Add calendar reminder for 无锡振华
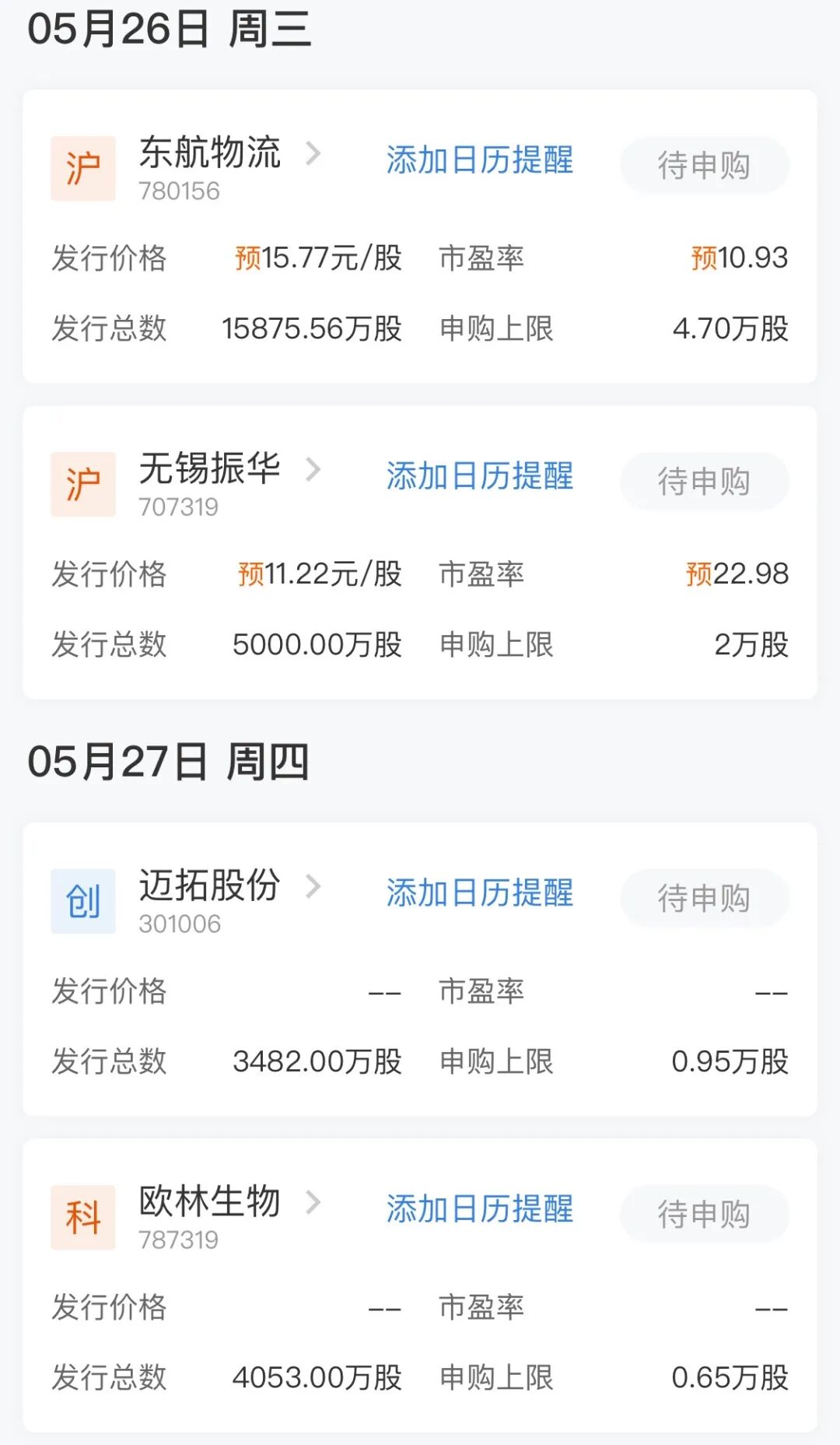840x1445 pixels. click(480, 476)
